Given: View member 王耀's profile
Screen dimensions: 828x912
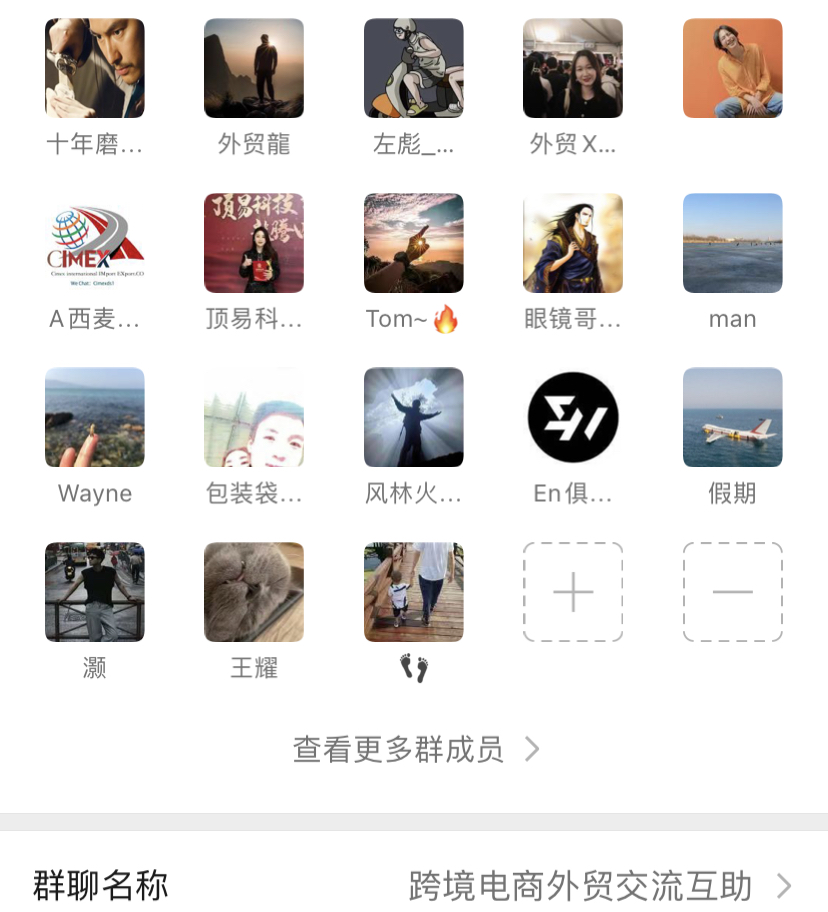Looking at the screenshot, I should tap(254, 592).
